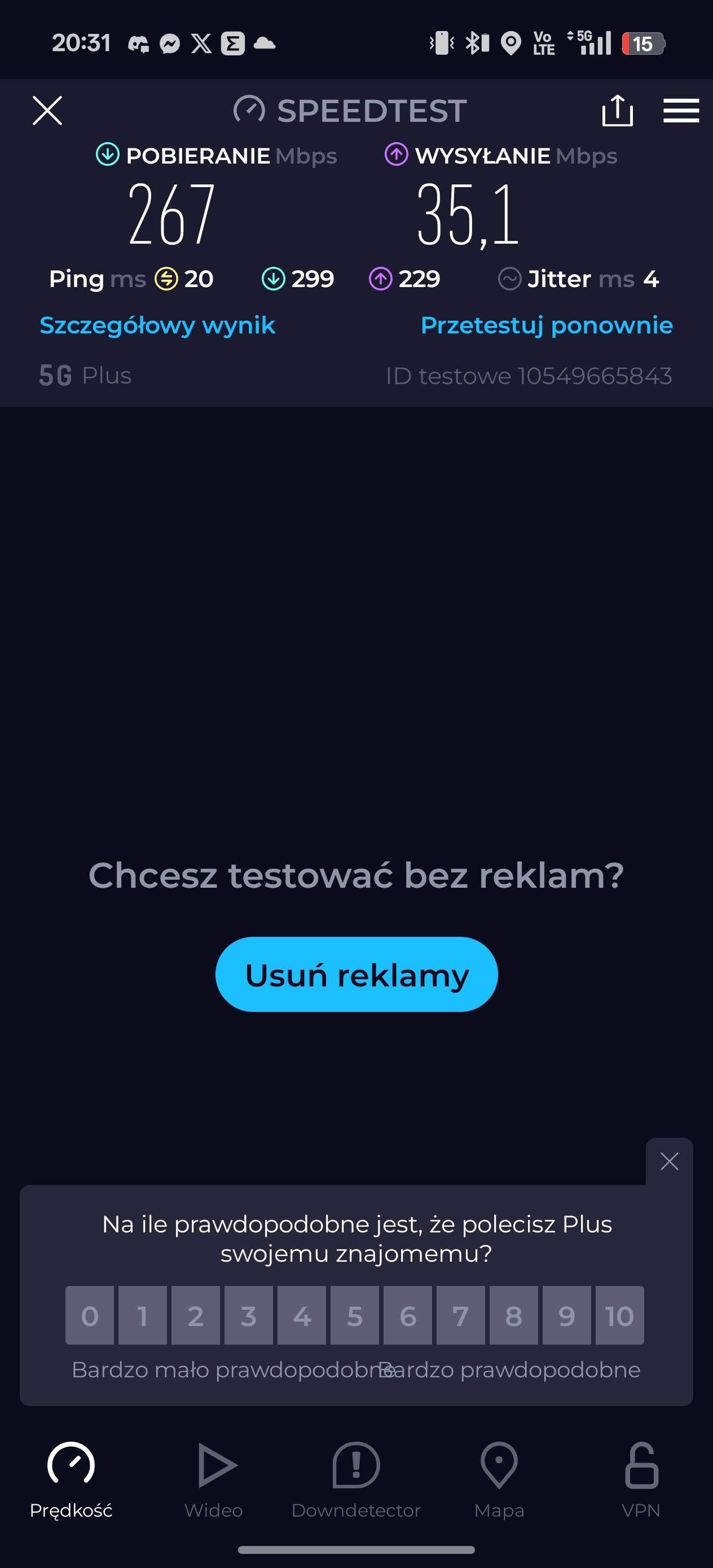Rate recommendation likelihood as 10
The width and height of the screenshot is (713, 1568).
coord(620,1315)
